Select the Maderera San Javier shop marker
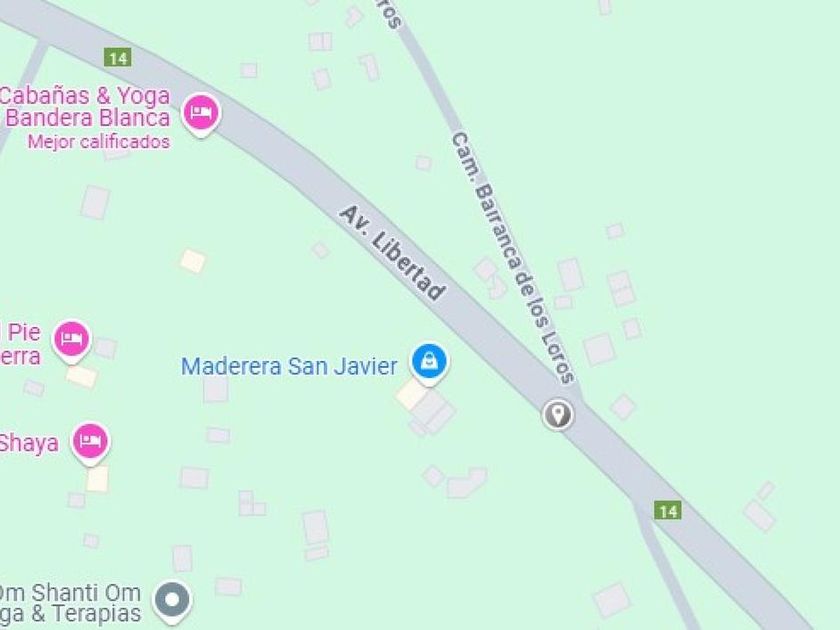 (x=429, y=362)
